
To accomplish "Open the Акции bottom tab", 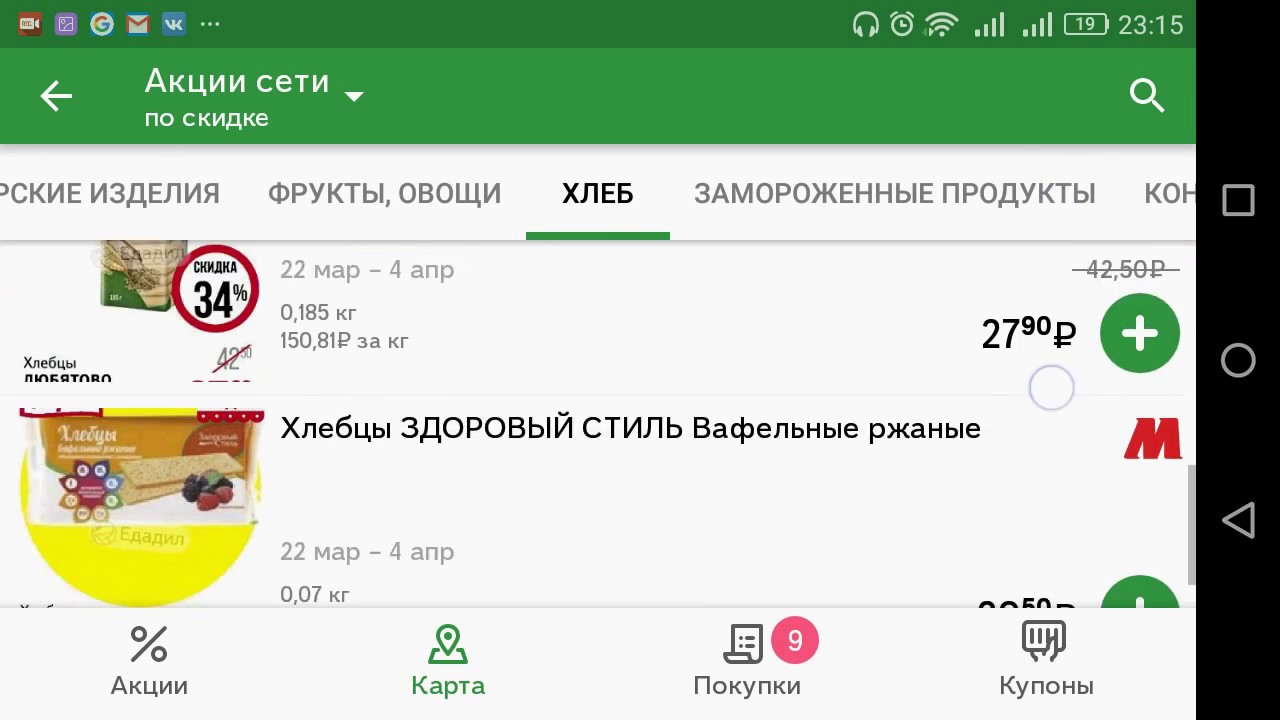I will pos(149,662).
